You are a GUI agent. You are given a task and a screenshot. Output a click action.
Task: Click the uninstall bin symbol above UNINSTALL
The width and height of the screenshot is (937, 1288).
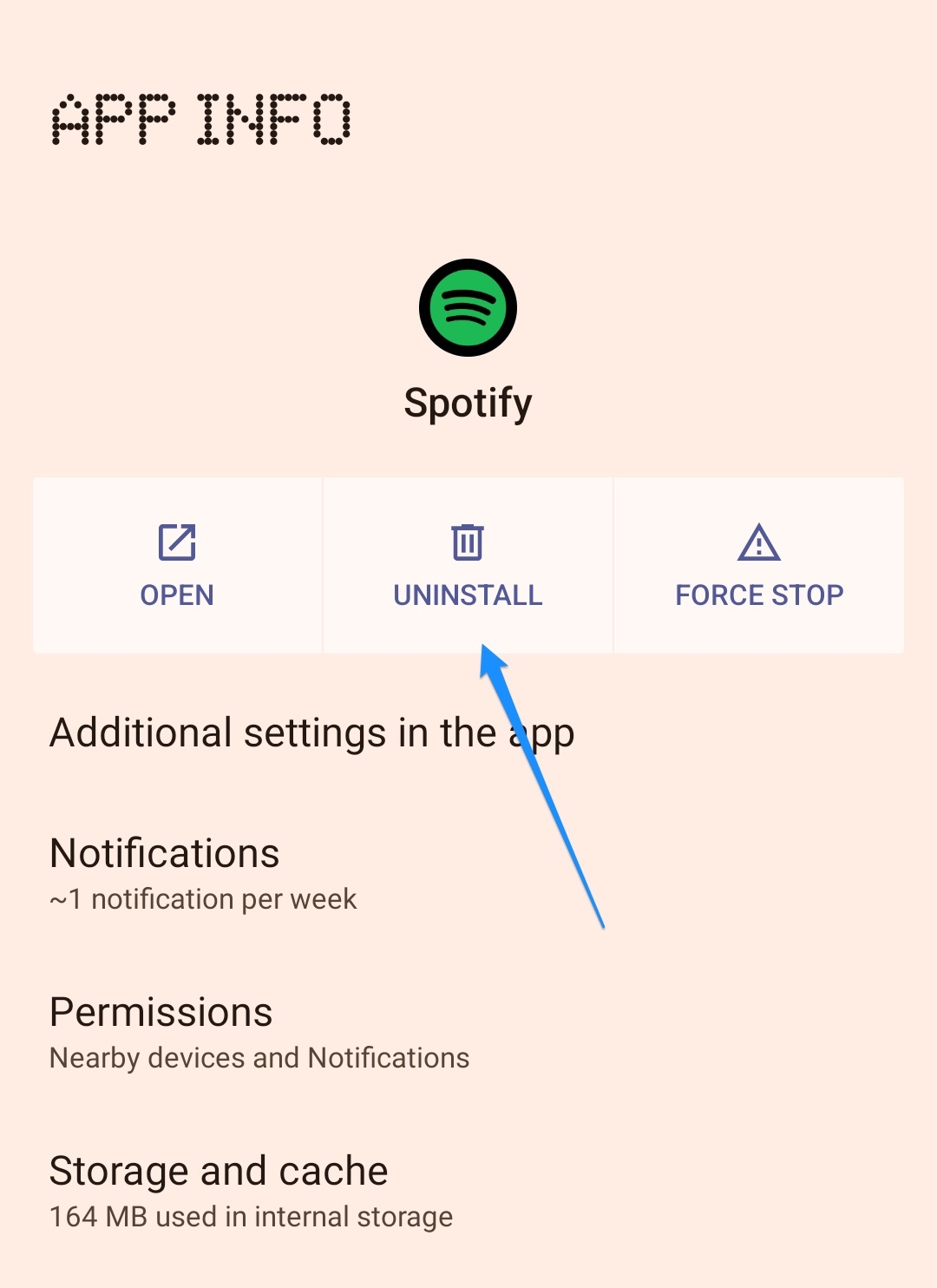point(468,542)
